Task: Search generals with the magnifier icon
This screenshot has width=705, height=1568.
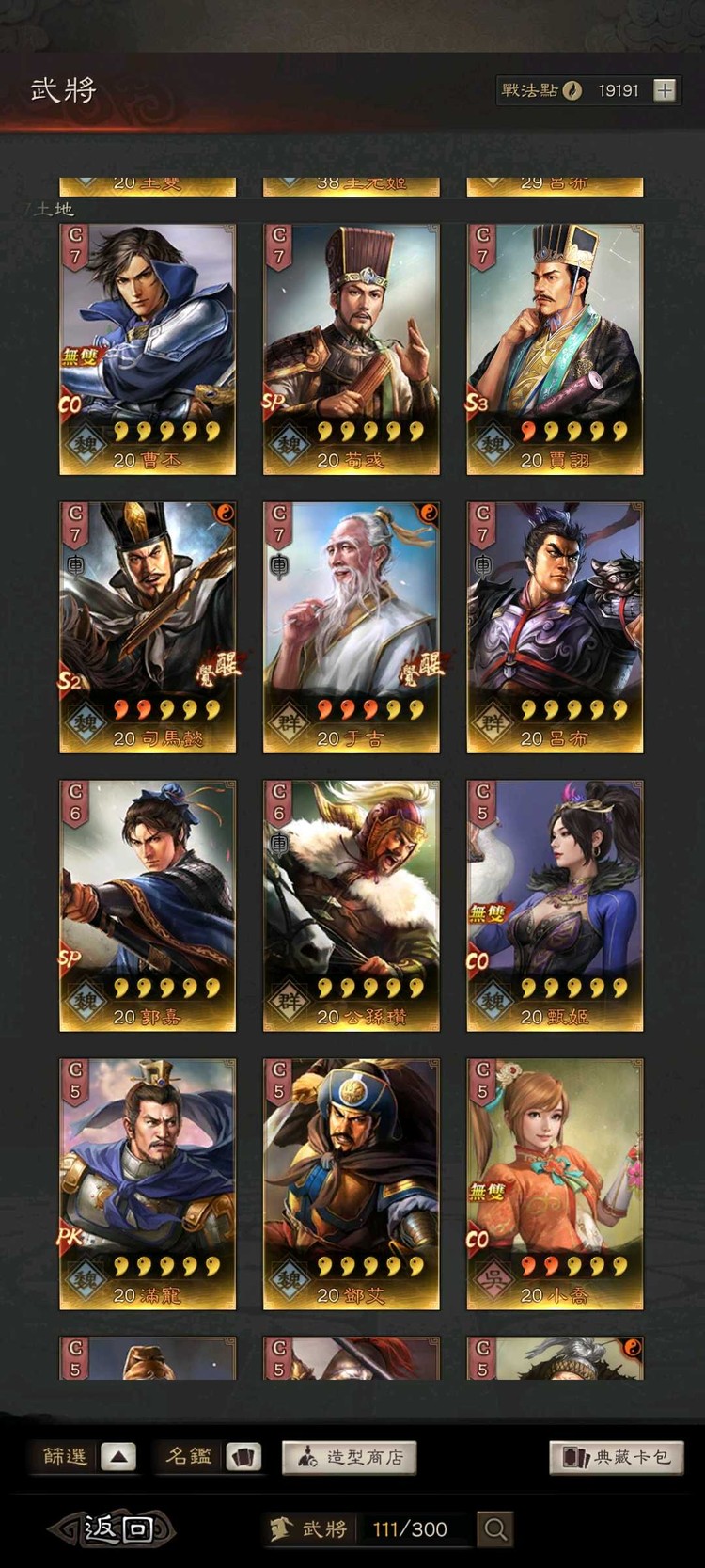Action: [495, 1528]
